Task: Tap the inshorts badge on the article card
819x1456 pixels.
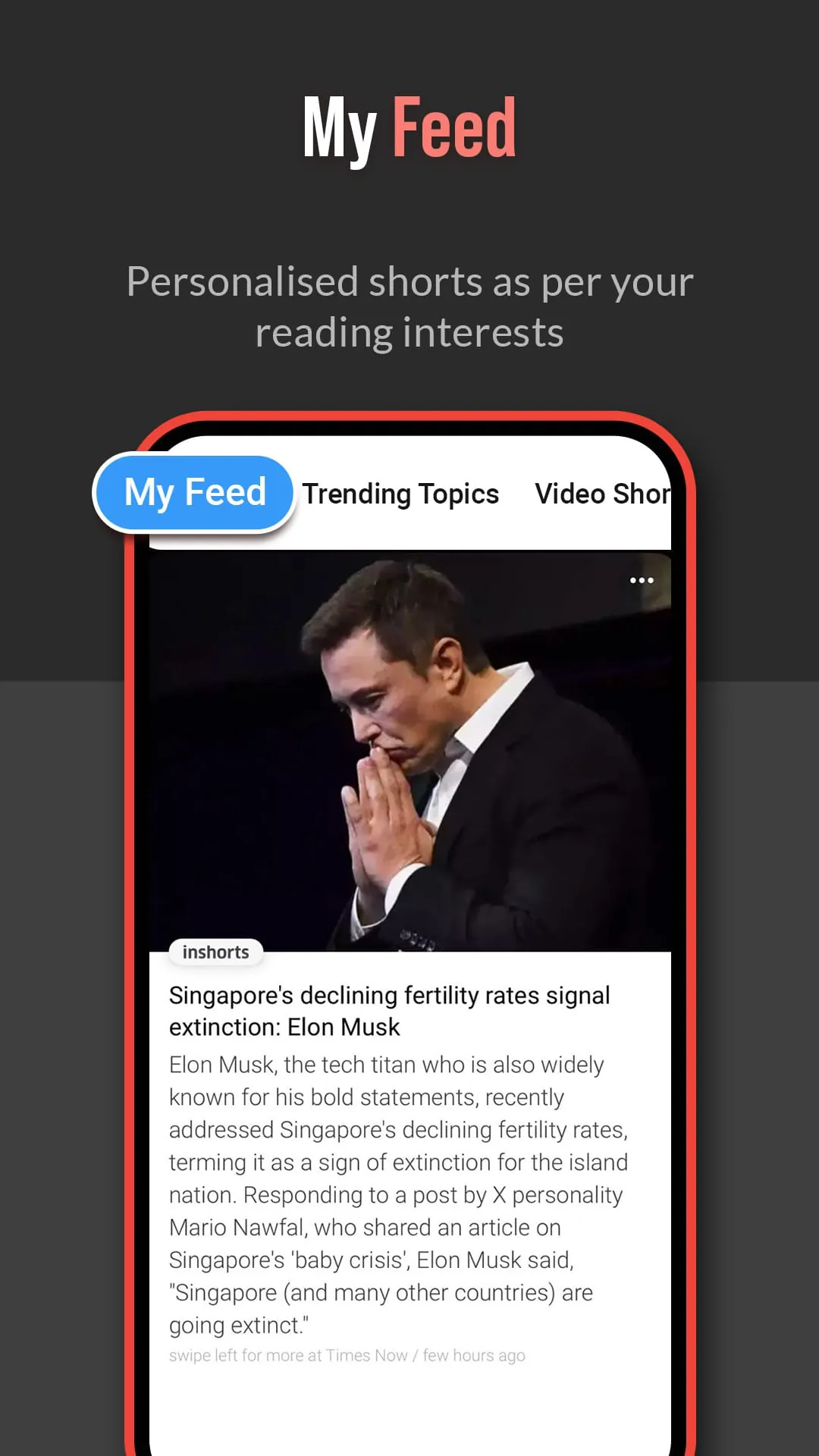Action: coord(215,952)
